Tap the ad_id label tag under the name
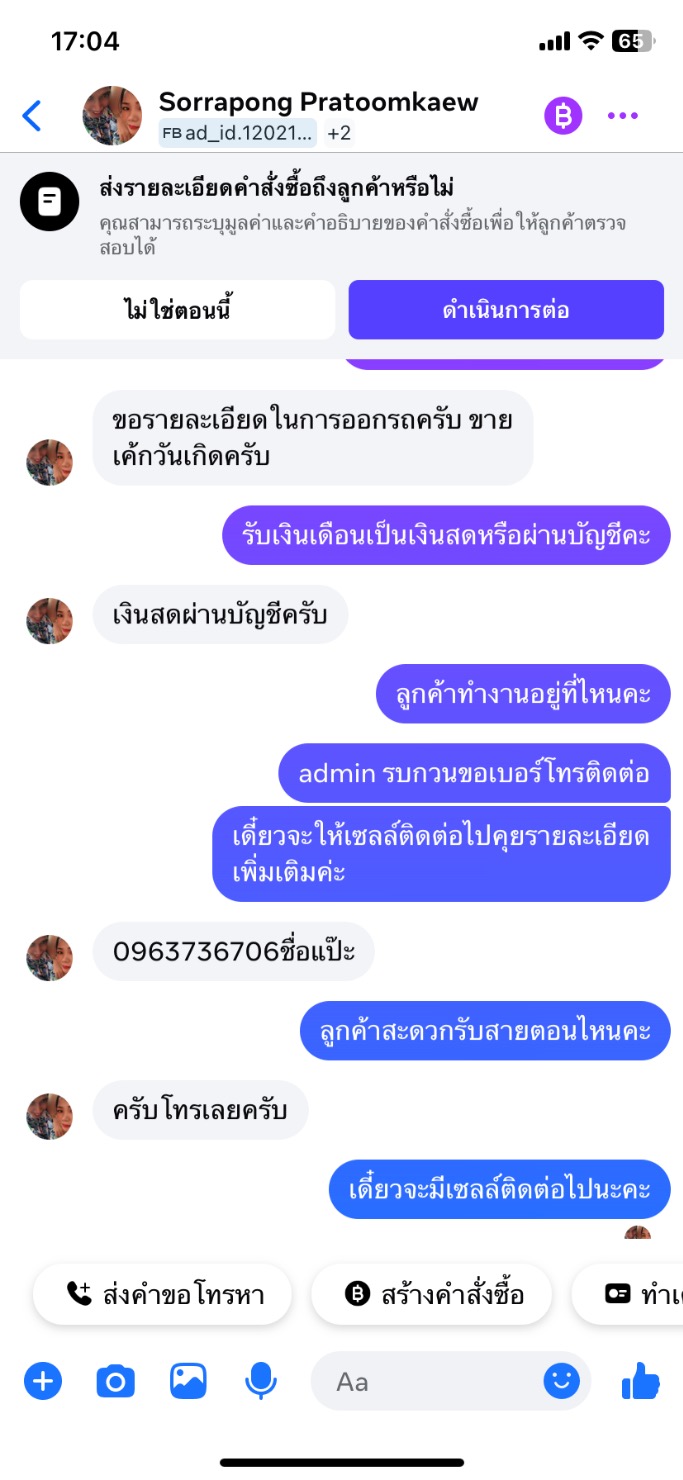This screenshot has height=1480, width=683. [238, 133]
